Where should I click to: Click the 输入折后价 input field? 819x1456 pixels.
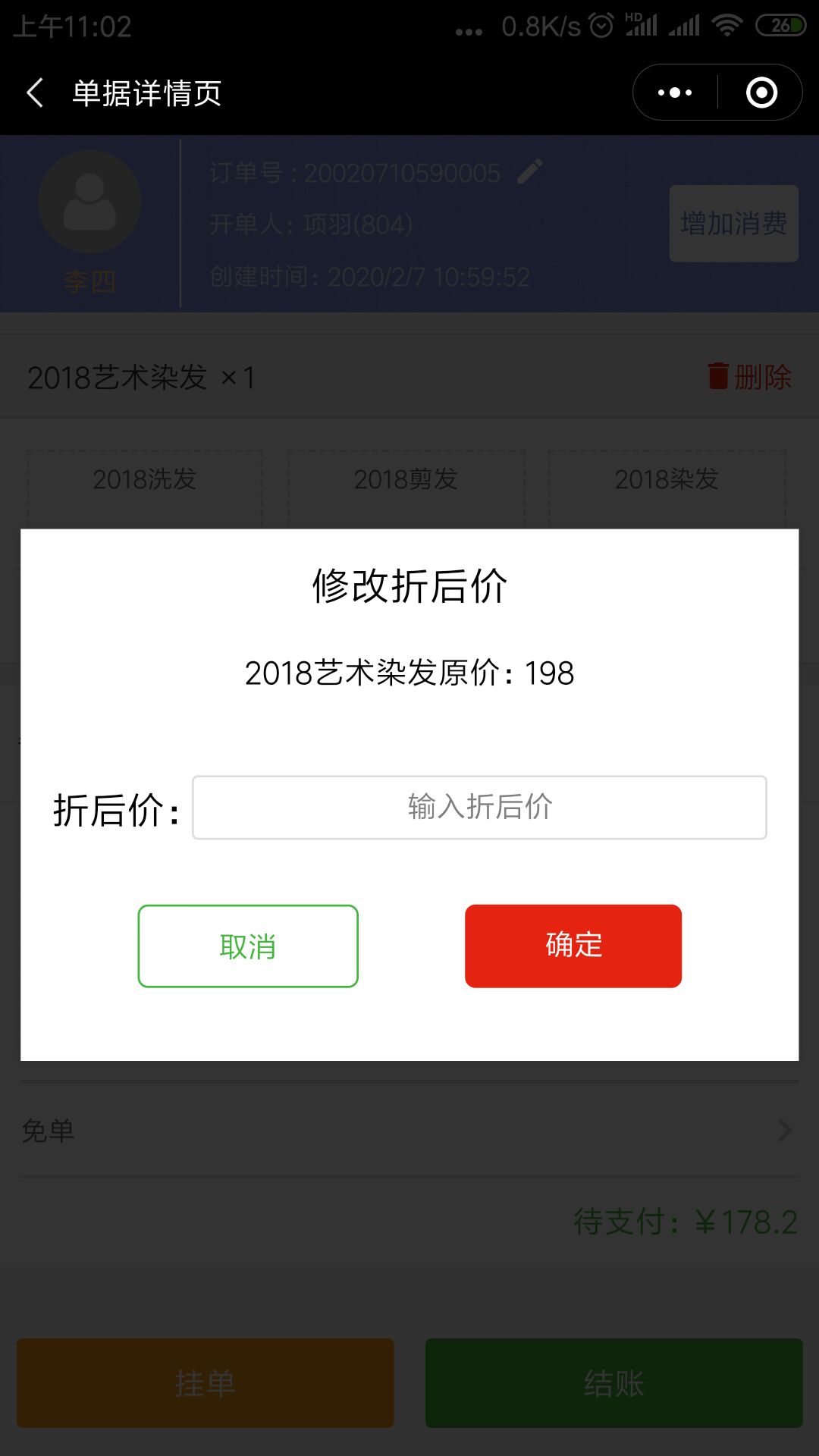(479, 807)
